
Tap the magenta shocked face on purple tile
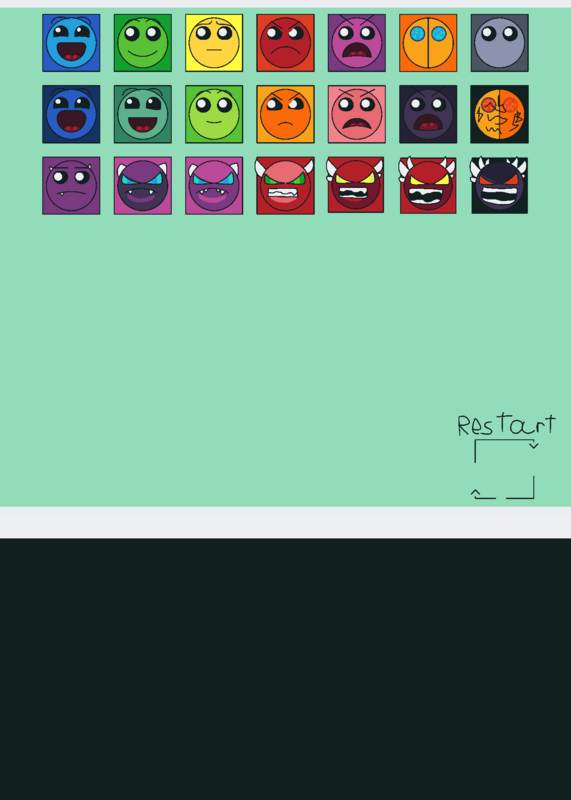[x=357, y=43]
